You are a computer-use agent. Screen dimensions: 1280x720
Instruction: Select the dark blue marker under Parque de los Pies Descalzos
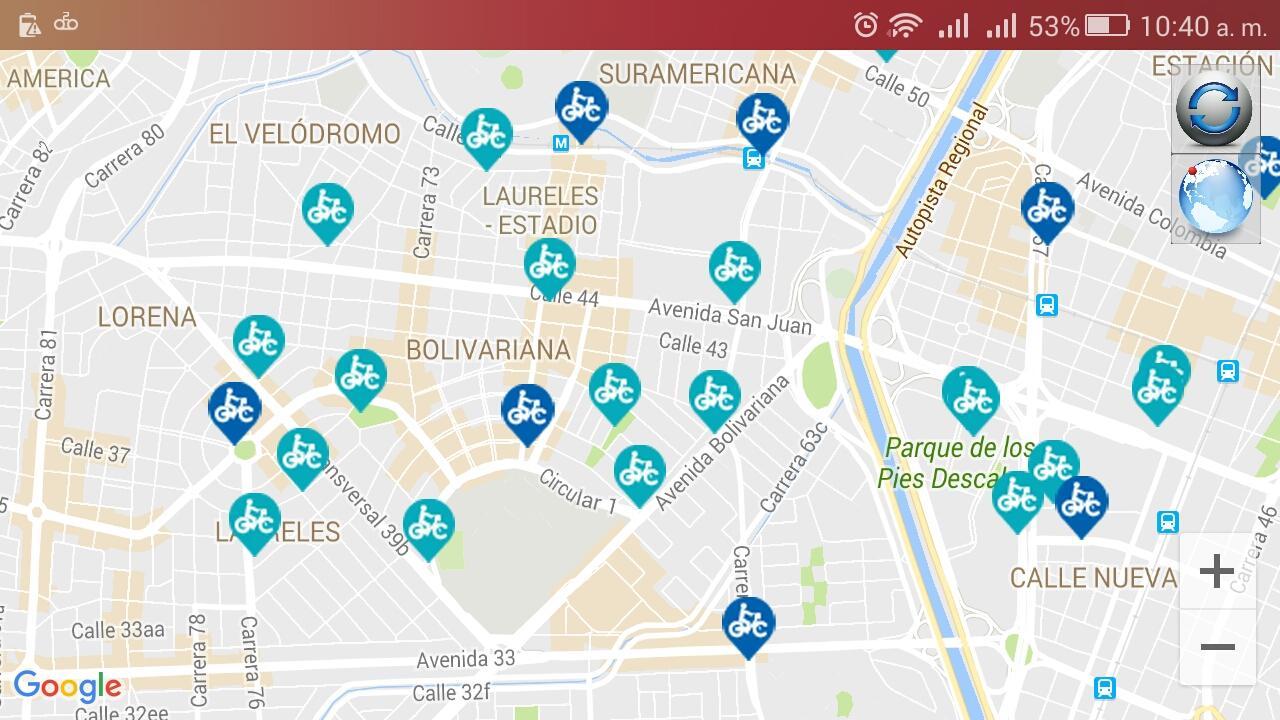(1081, 503)
